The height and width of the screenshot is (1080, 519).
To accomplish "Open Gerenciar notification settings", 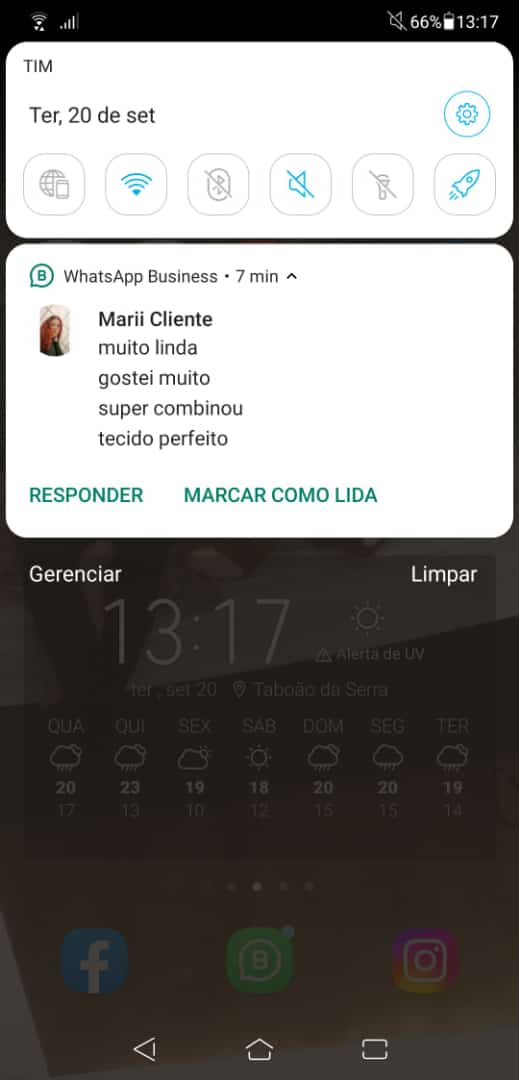I will 75,574.
